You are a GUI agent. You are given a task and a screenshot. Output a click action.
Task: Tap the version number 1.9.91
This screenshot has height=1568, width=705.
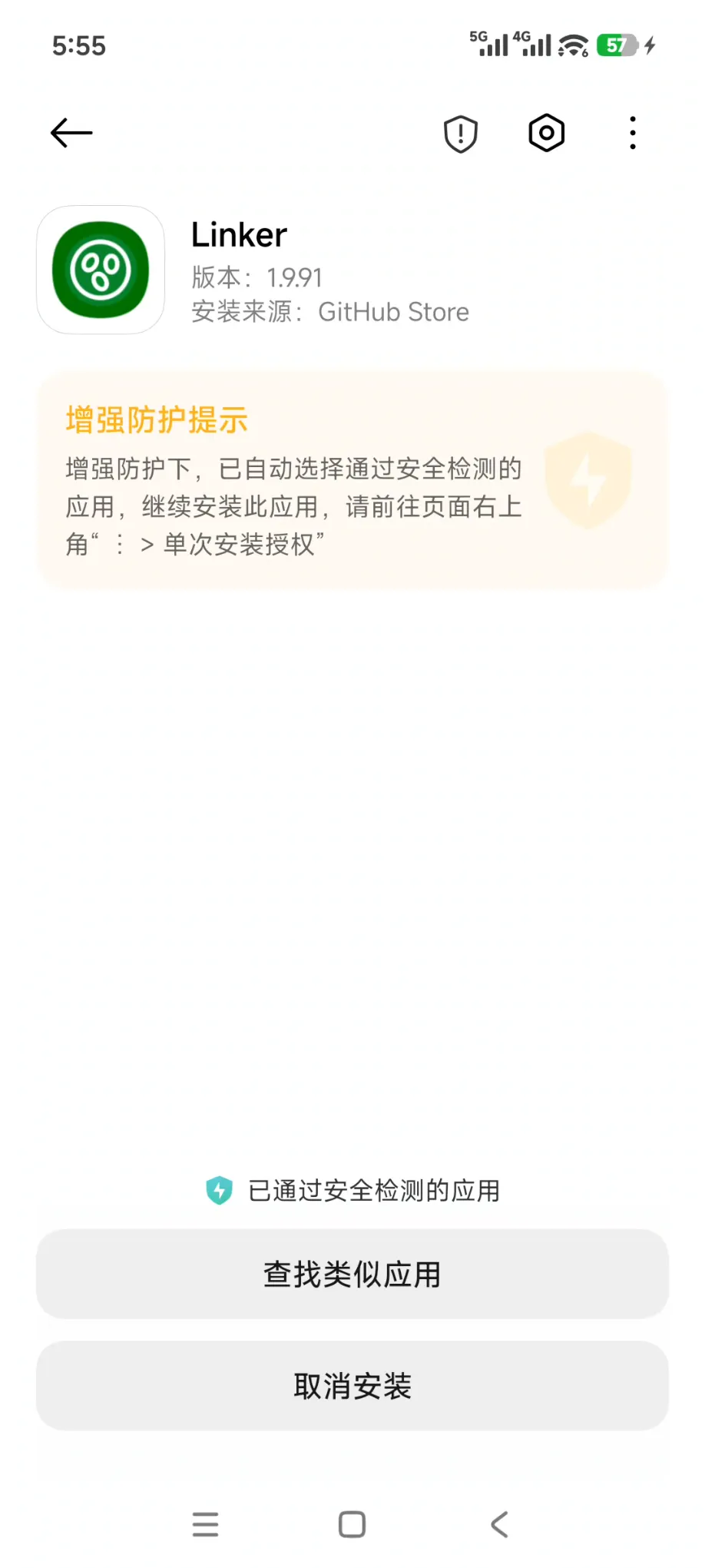click(x=296, y=277)
